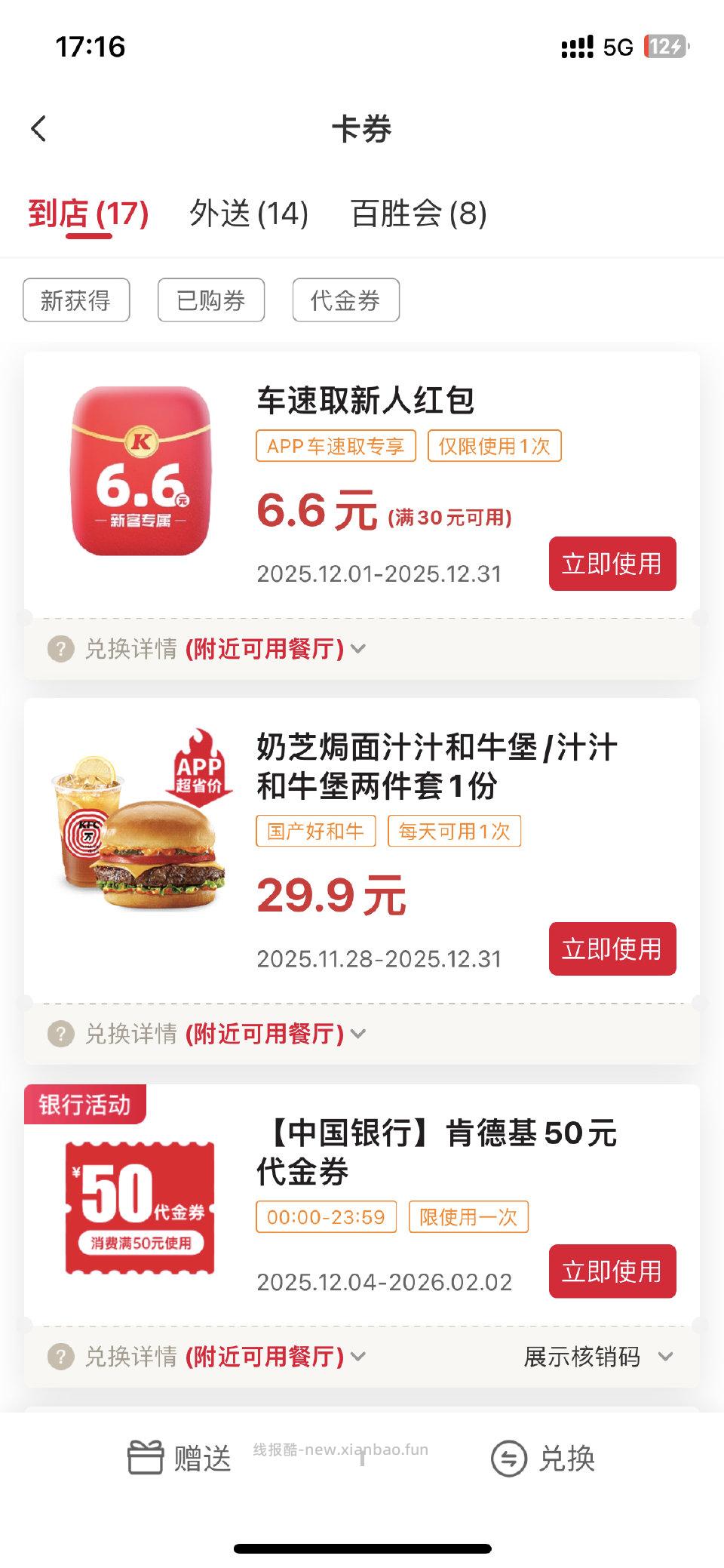Toggle the 新获得 coupon filter
This screenshot has width=724, height=1568.
[x=75, y=300]
